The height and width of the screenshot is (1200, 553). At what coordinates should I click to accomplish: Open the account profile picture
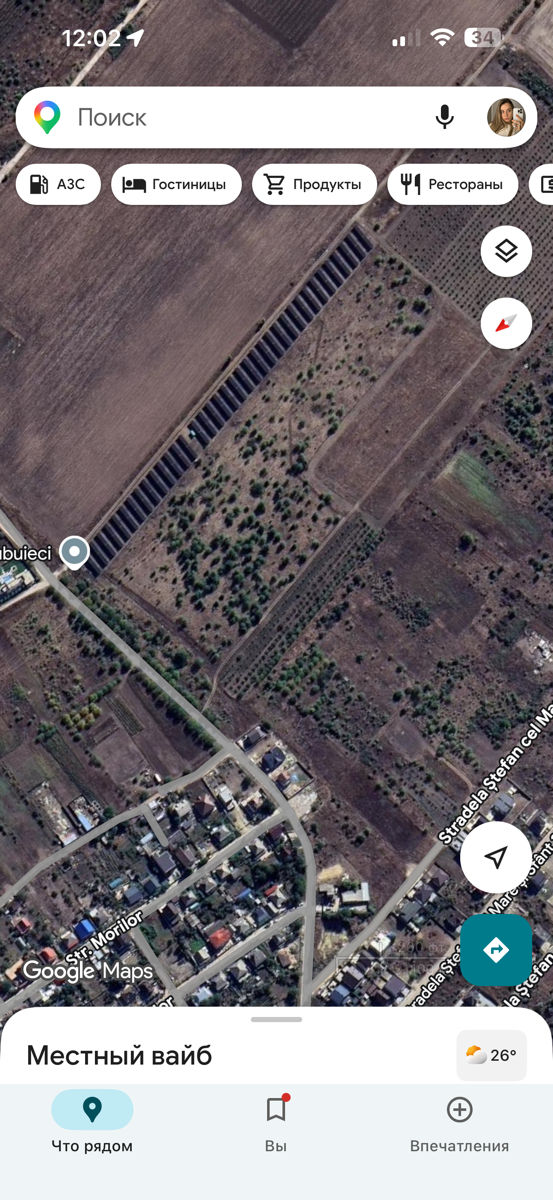click(x=506, y=117)
